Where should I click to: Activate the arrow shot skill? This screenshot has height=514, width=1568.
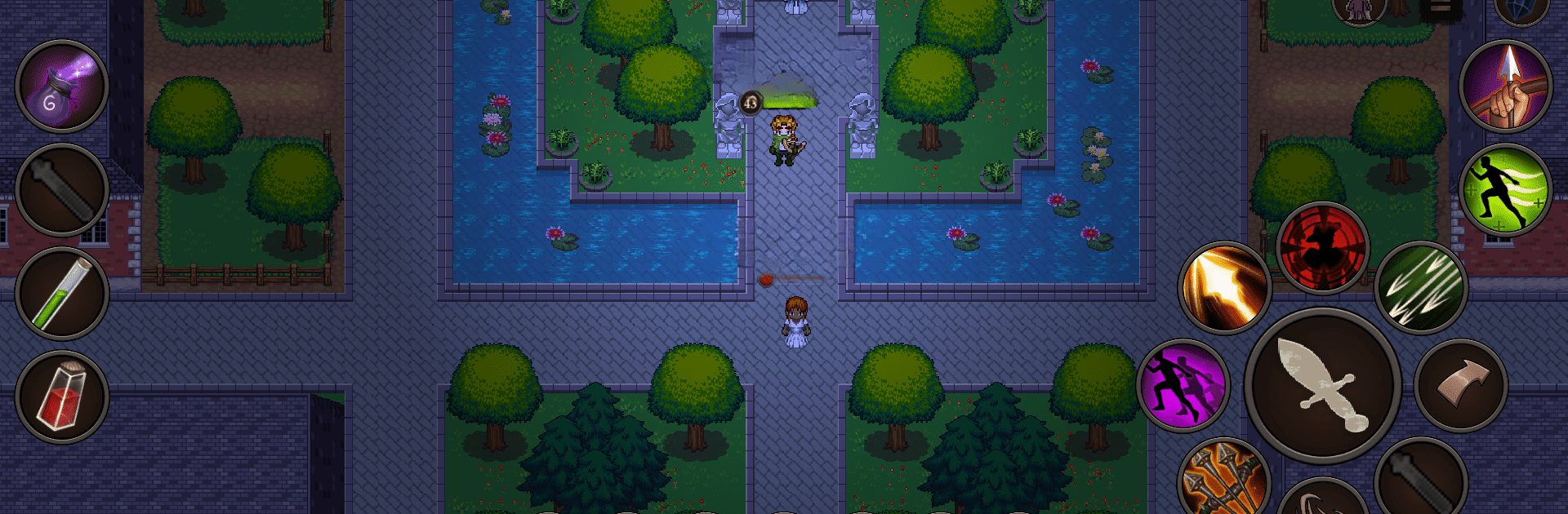[1505, 86]
